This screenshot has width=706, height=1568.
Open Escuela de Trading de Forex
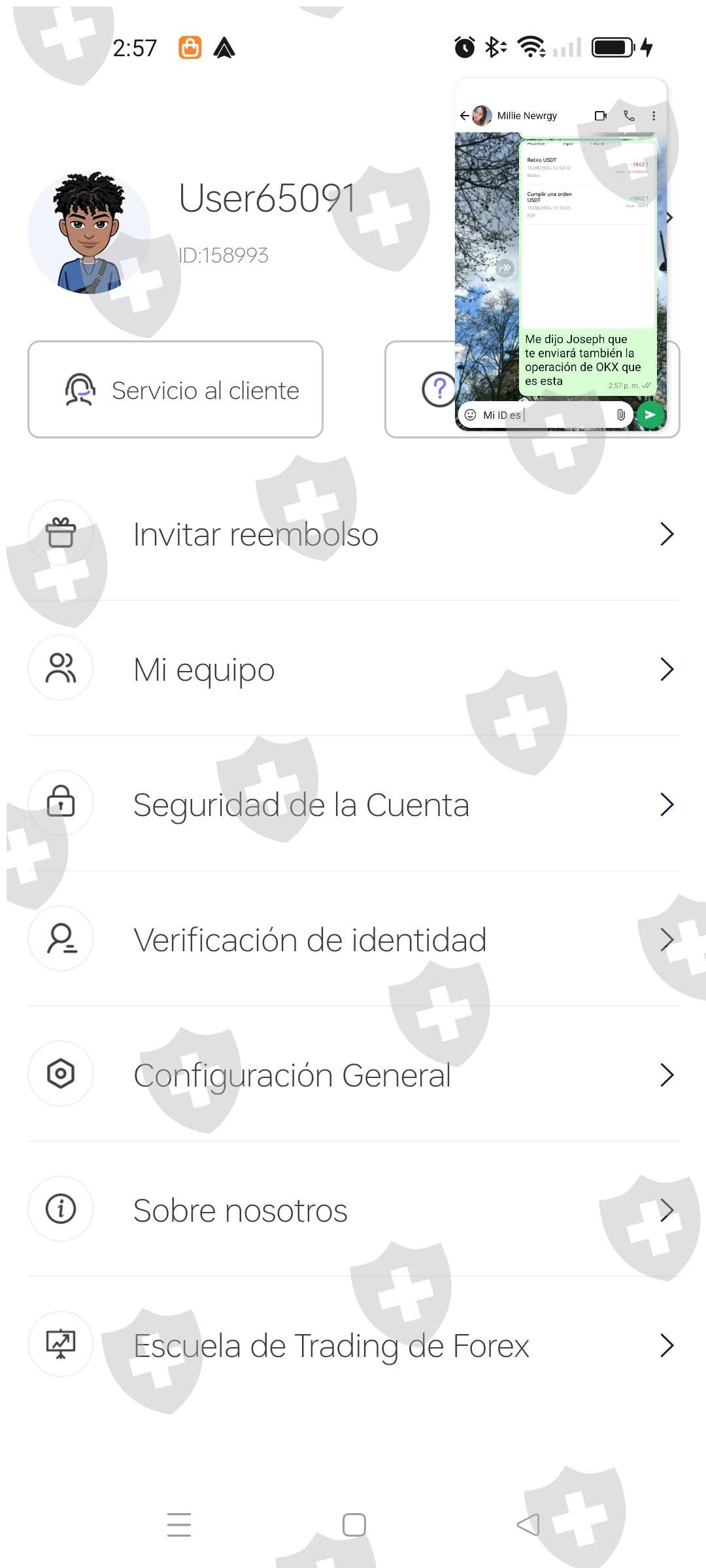(x=353, y=1346)
